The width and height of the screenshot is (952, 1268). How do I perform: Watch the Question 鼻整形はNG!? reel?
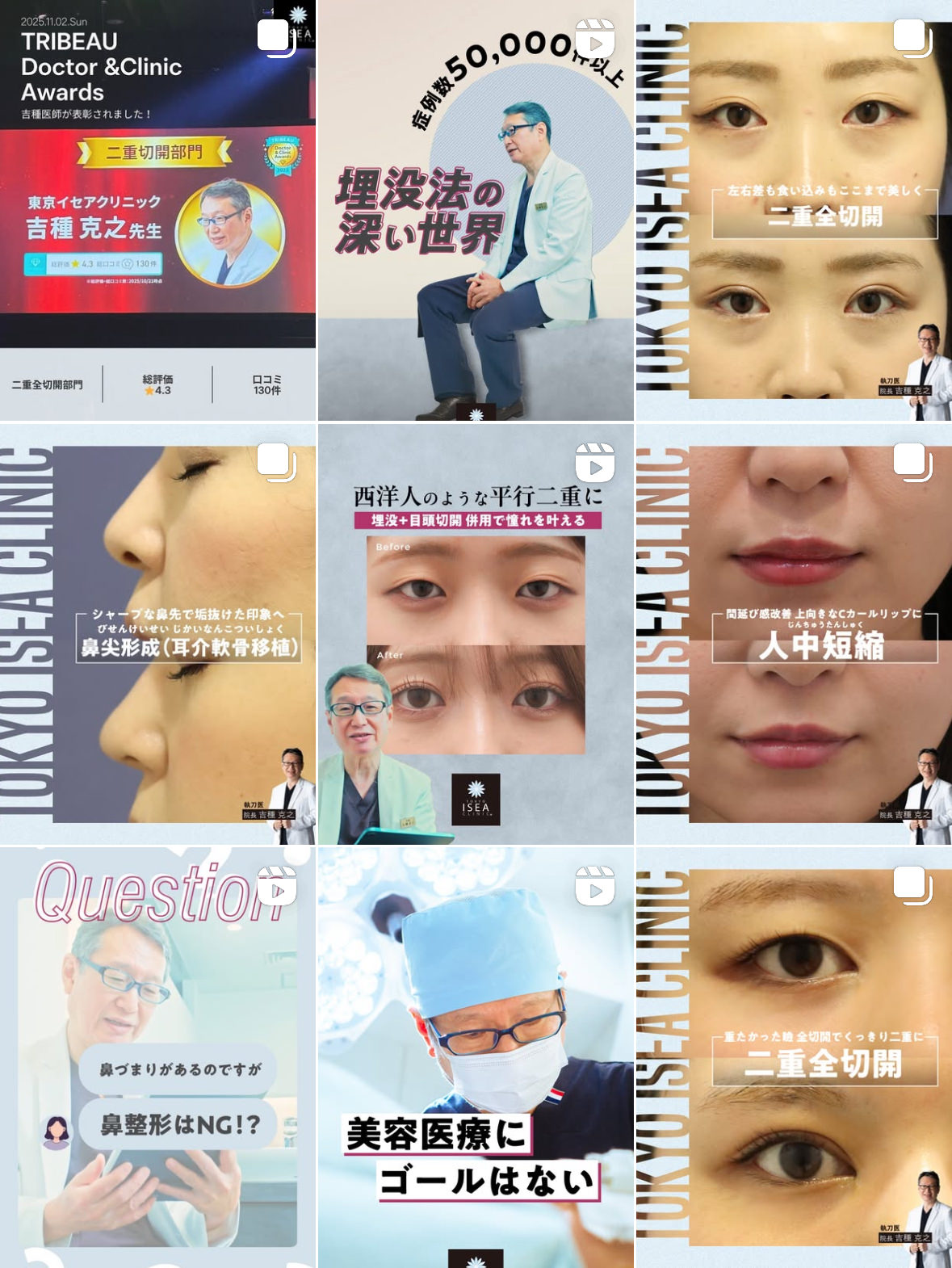point(157,1058)
